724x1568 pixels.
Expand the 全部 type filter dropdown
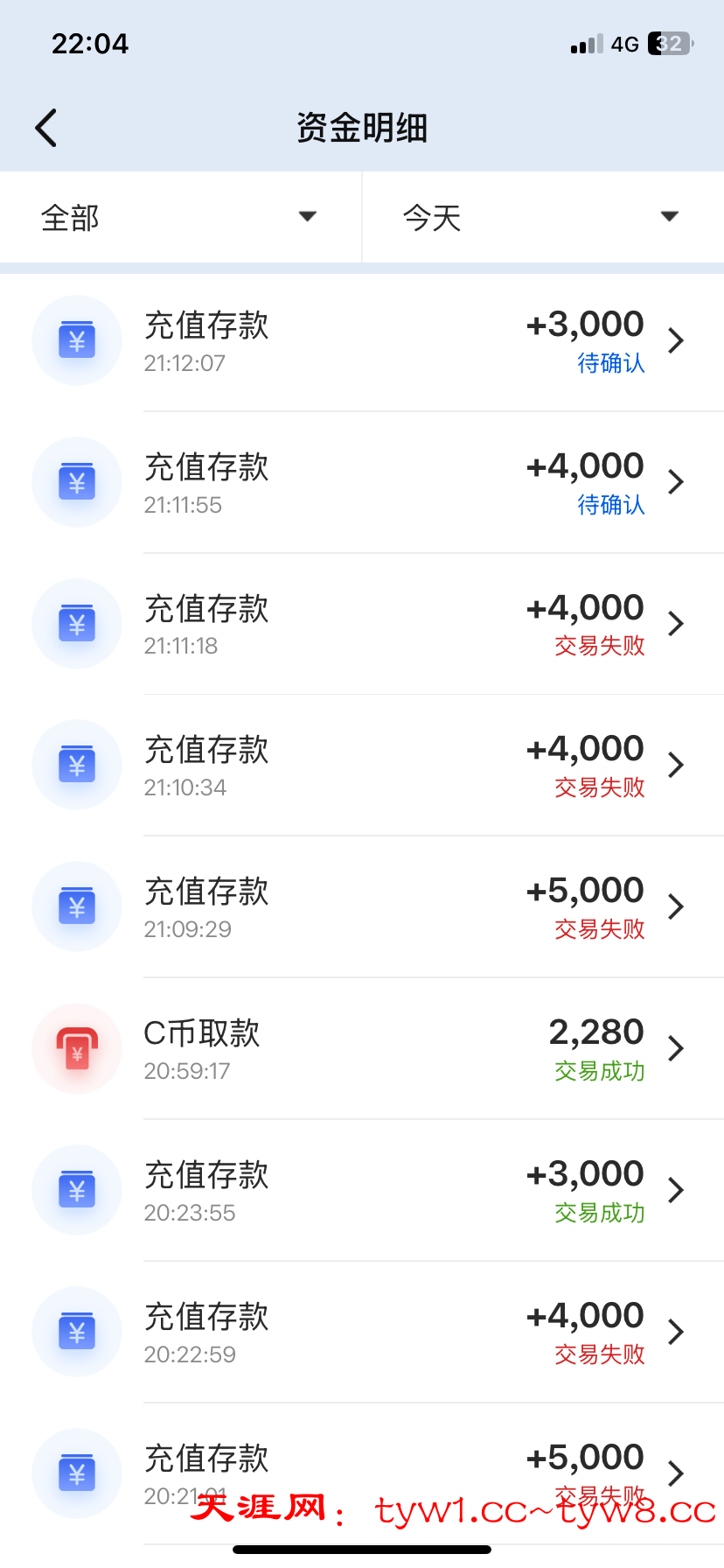pyautogui.click(x=179, y=217)
